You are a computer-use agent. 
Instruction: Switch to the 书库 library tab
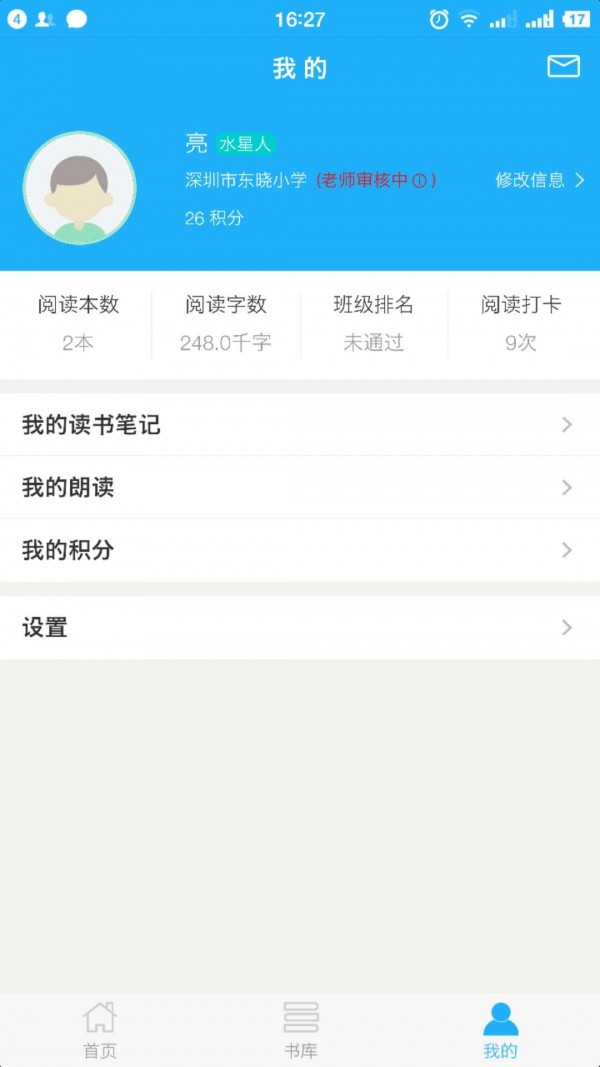[300, 1030]
